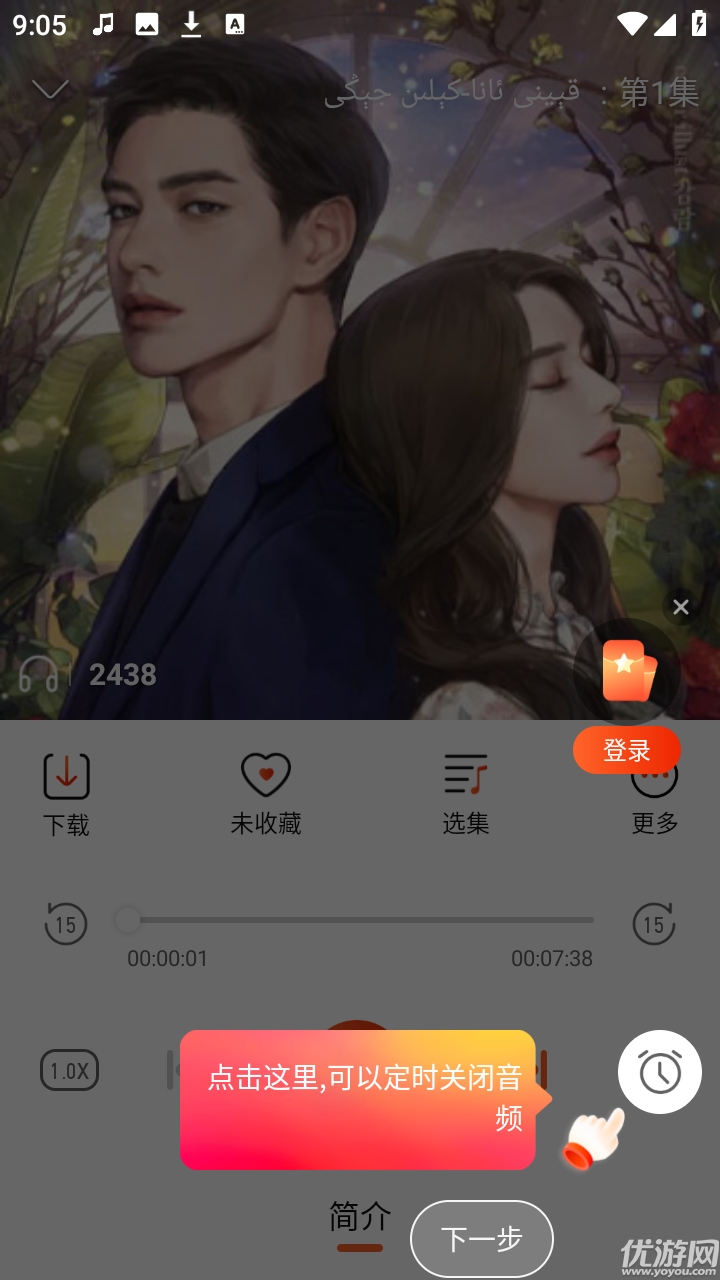Toggle playback speed from 1.0X
Viewport: 720px width, 1280px height.
click(x=69, y=1071)
